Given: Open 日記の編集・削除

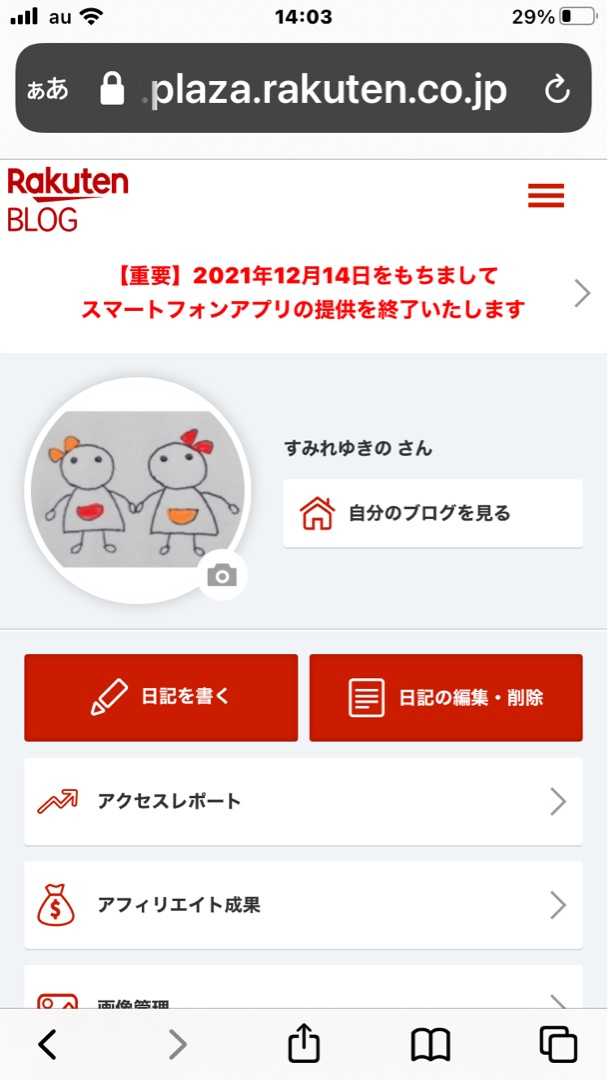Looking at the screenshot, I should [446, 697].
